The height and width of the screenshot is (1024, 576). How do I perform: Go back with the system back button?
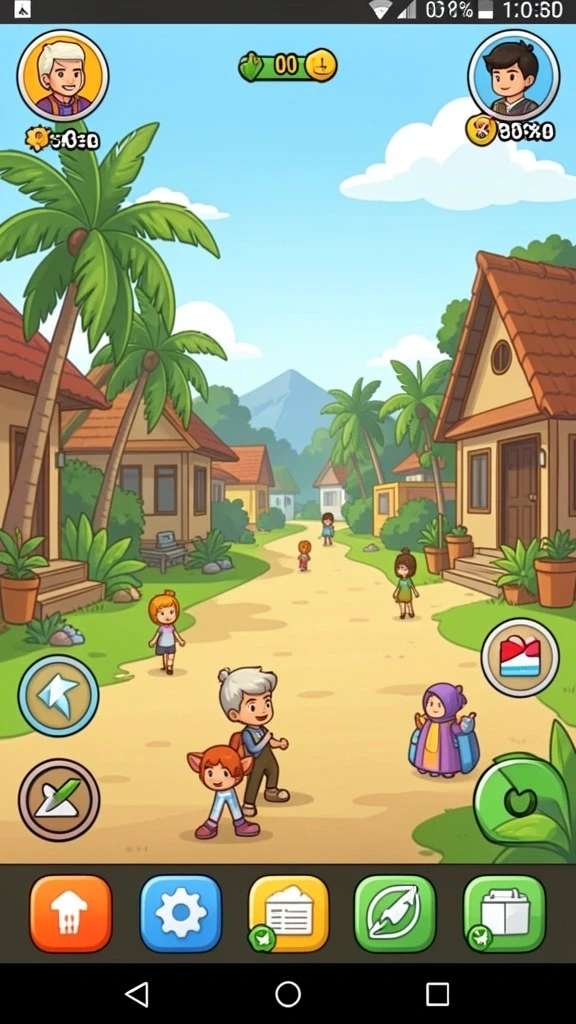(x=136, y=994)
